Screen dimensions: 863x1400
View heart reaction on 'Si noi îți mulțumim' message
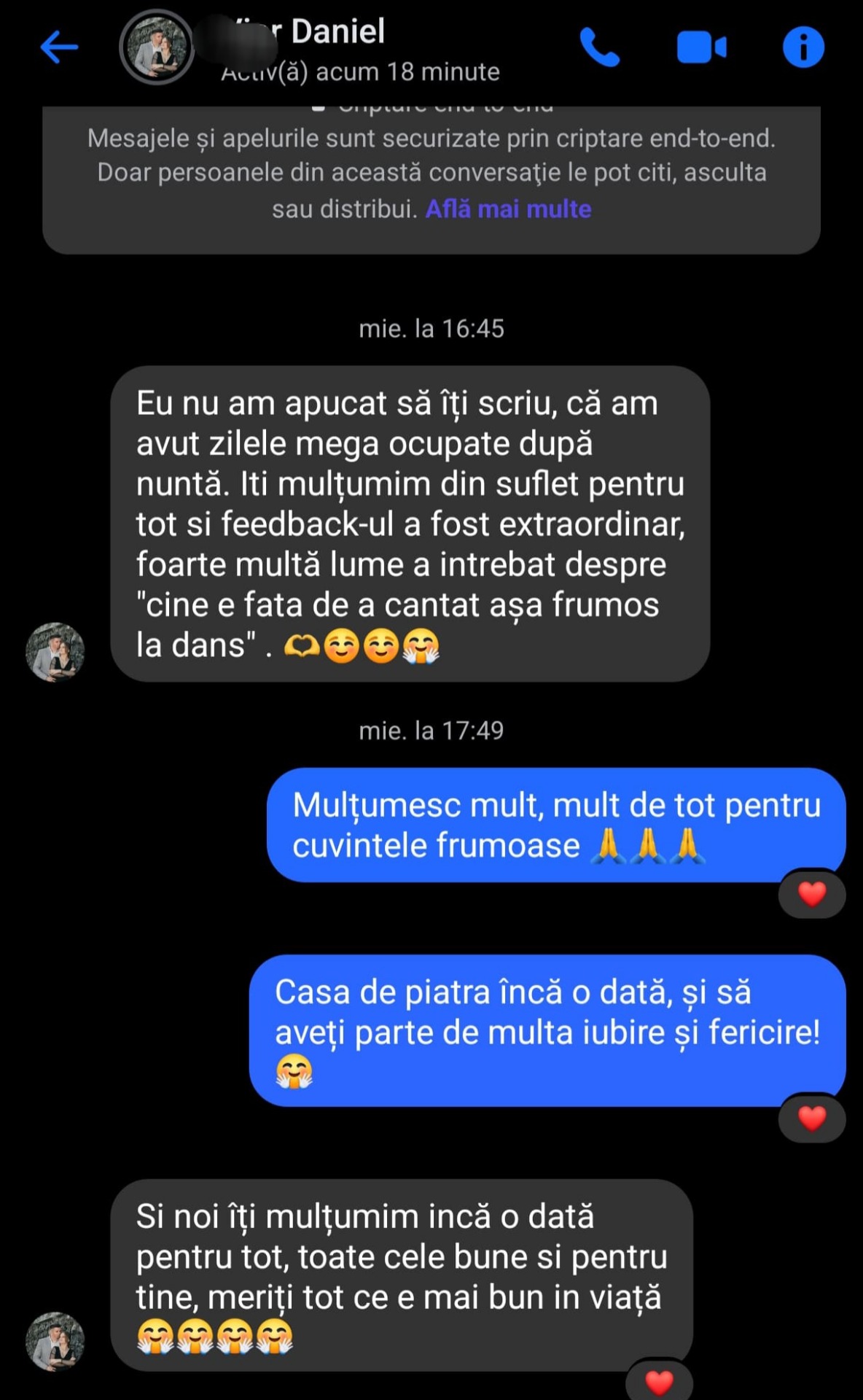point(659,1381)
